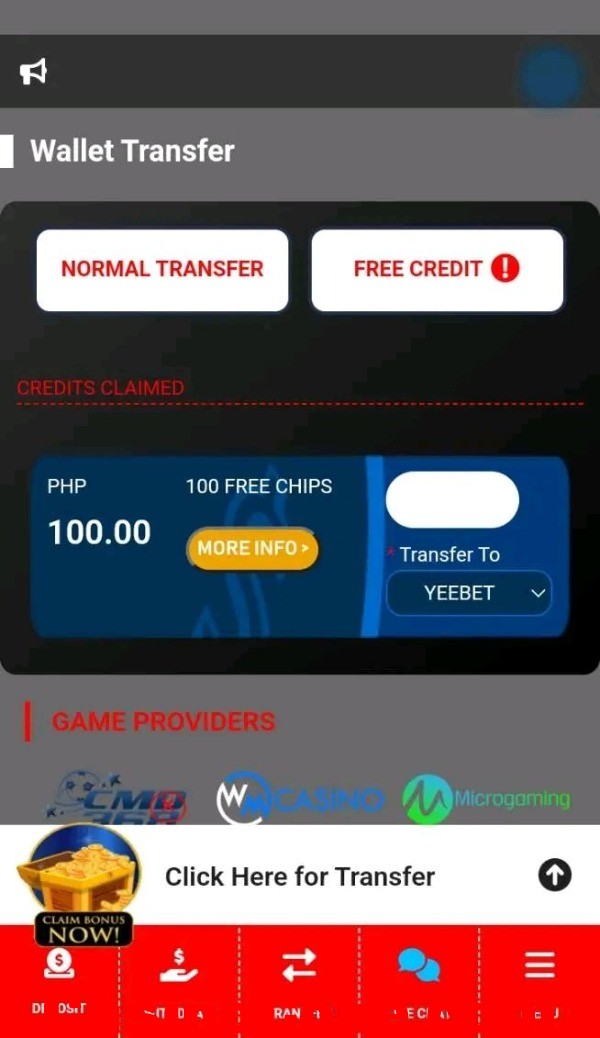Select the Normal Transfer option
This screenshot has width=600, height=1038.
coord(162,269)
